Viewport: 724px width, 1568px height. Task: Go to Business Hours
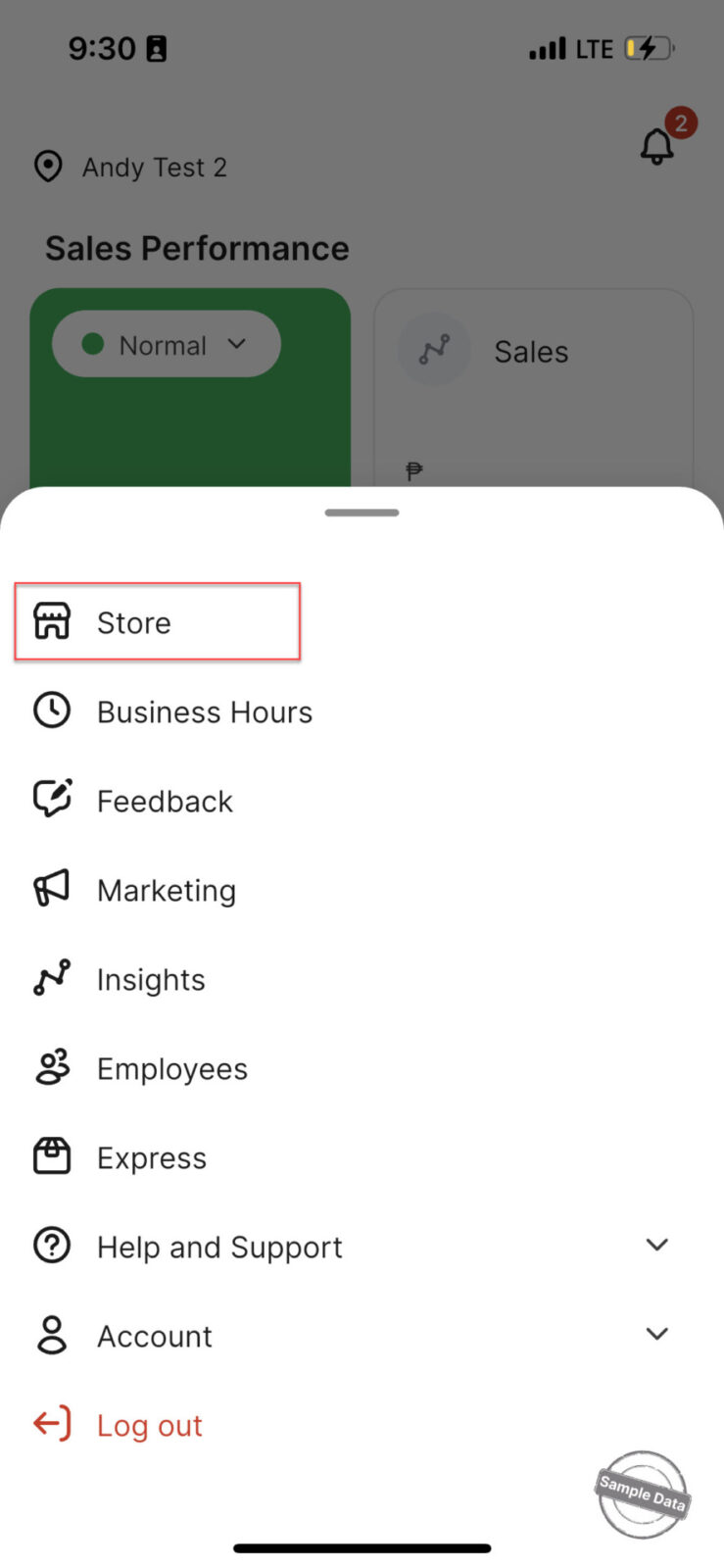click(x=204, y=712)
